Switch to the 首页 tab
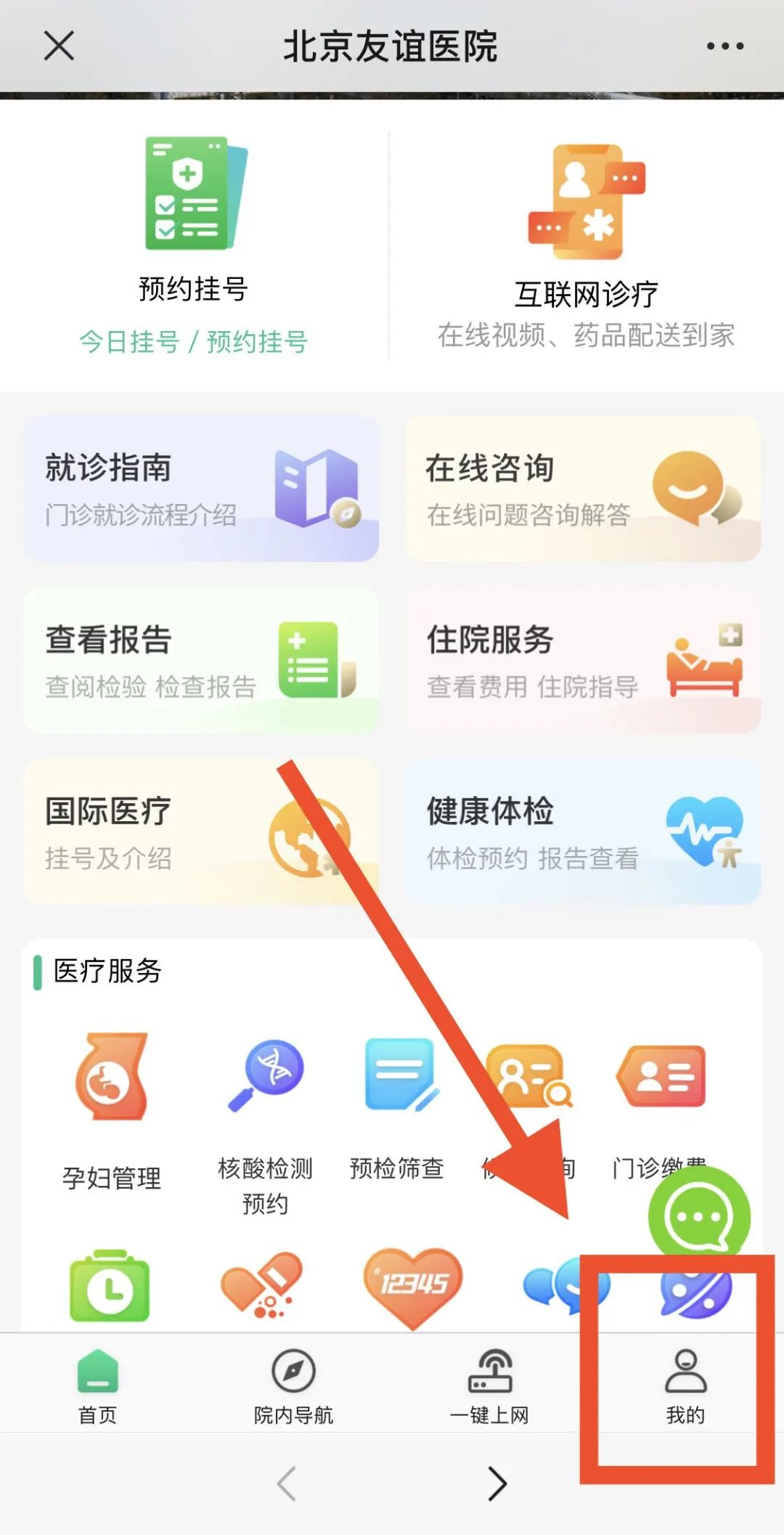The height and width of the screenshot is (1535, 784). pos(97,1387)
